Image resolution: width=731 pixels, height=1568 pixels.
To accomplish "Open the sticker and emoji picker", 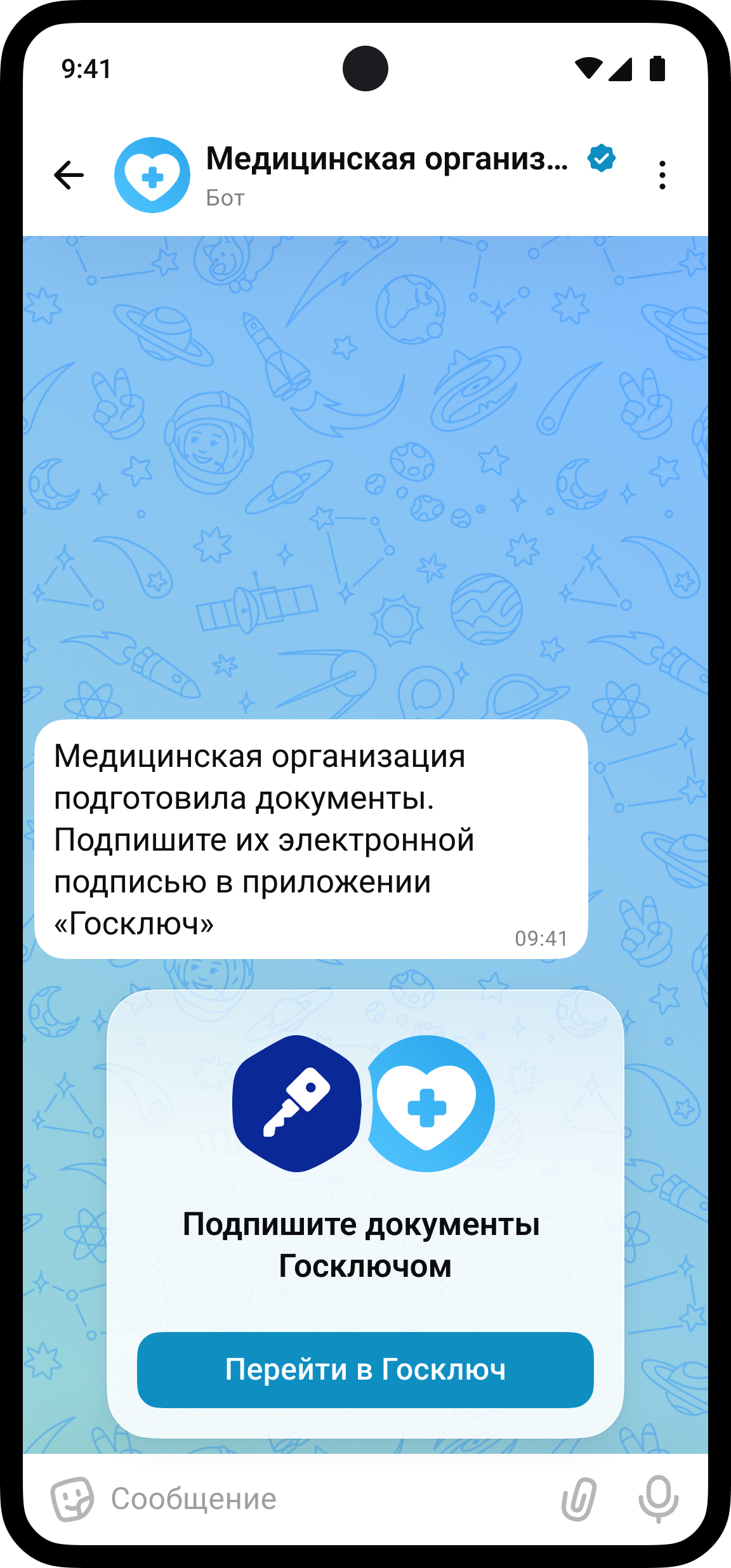I will [x=72, y=1499].
